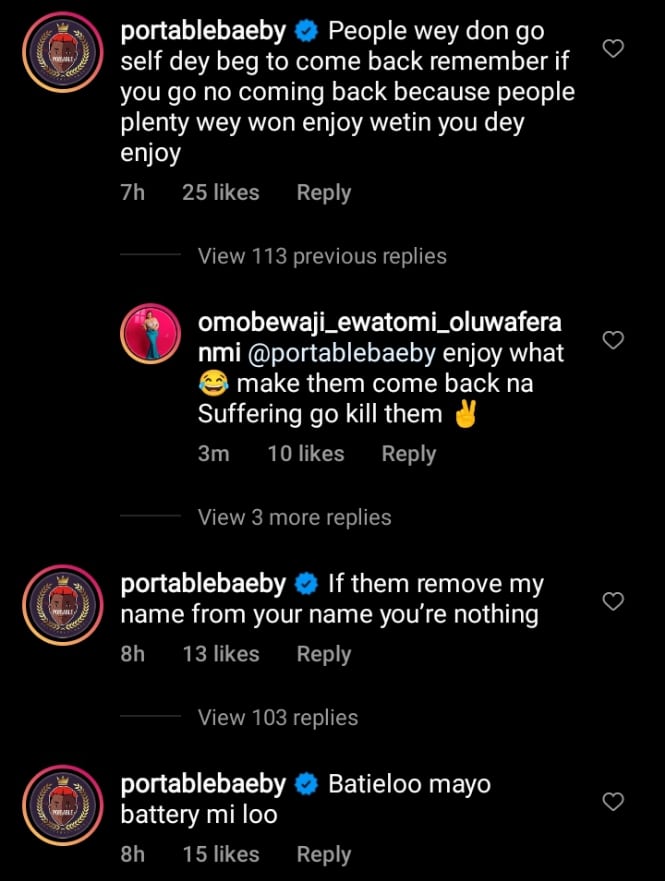The height and width of the screenshot is (881, 665).
Task: Reply to omobewaji_ewatomi_oluwaferanmi's comment
Action: [408, 454]
